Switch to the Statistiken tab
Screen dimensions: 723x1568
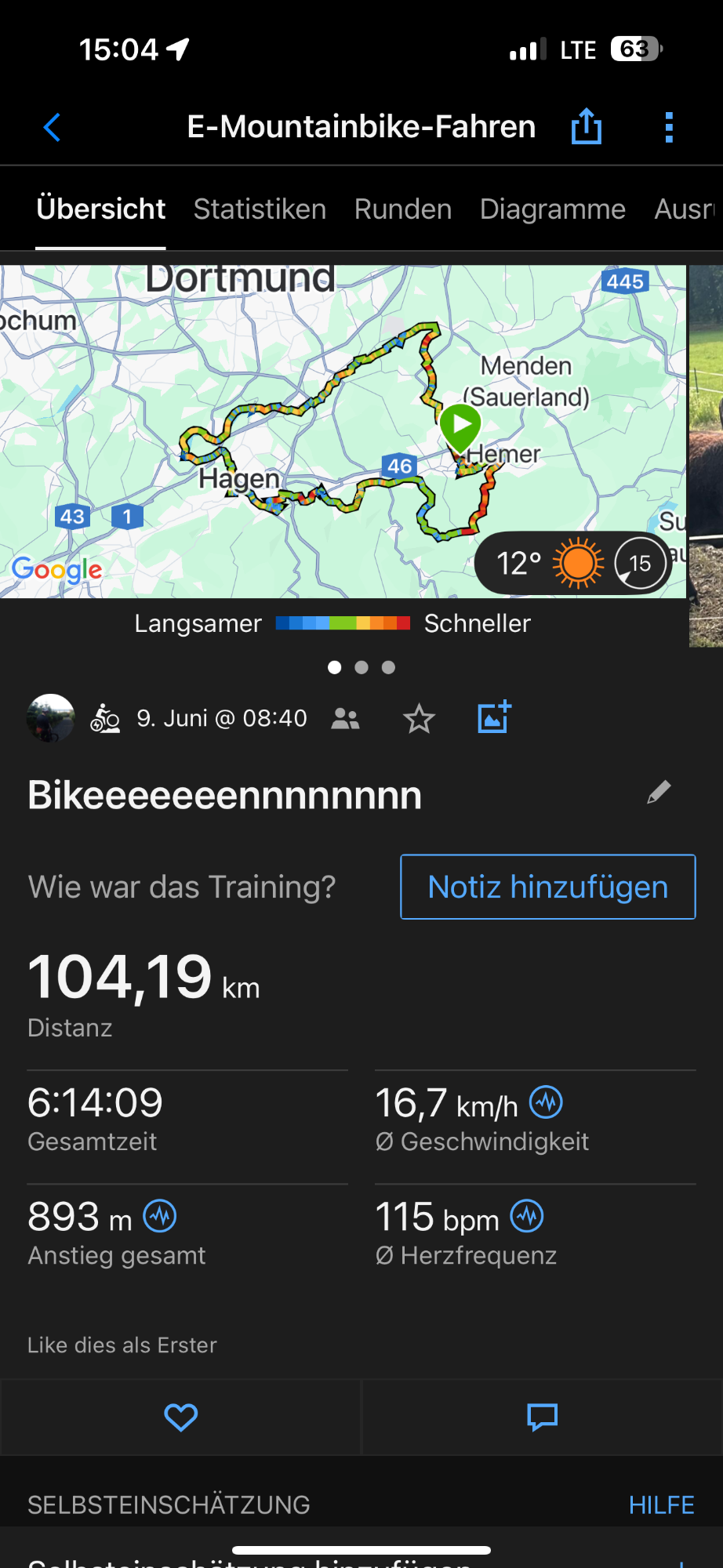point(260,209)
